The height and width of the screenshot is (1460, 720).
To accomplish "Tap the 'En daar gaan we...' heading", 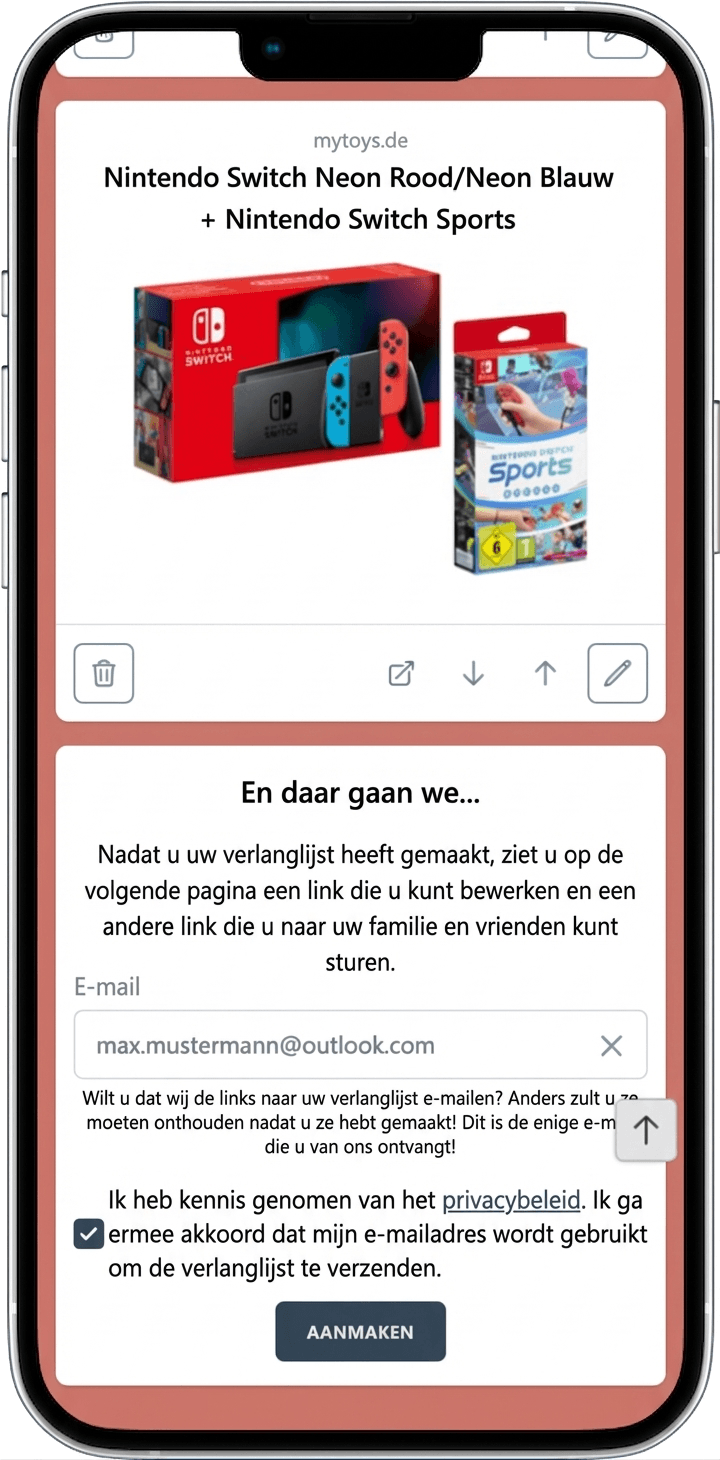I will click(x=360, y=792).
